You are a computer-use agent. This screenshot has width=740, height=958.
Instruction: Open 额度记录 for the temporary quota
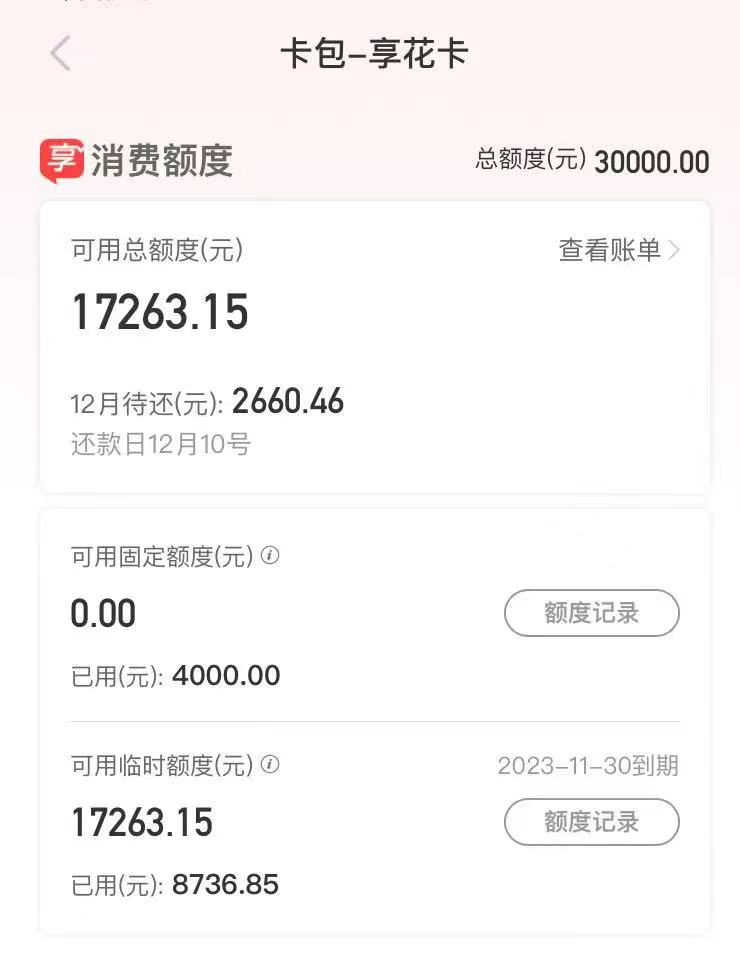591,822
